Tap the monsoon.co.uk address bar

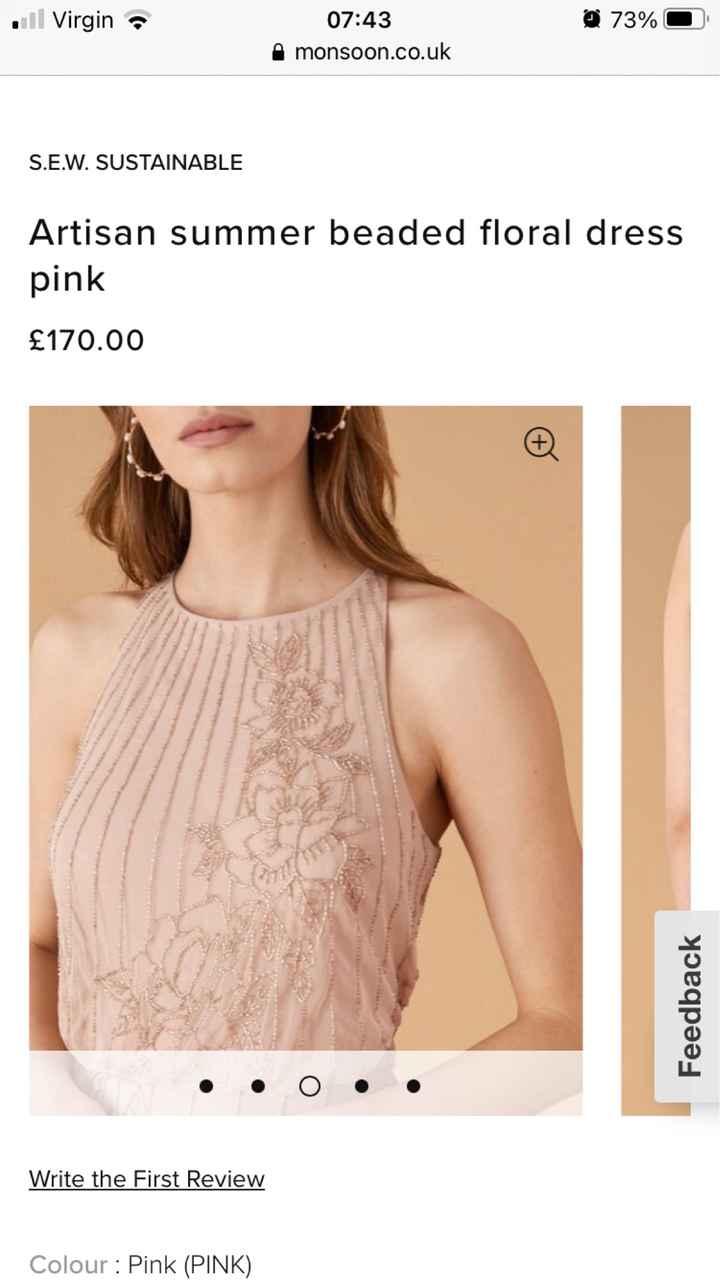371,51
